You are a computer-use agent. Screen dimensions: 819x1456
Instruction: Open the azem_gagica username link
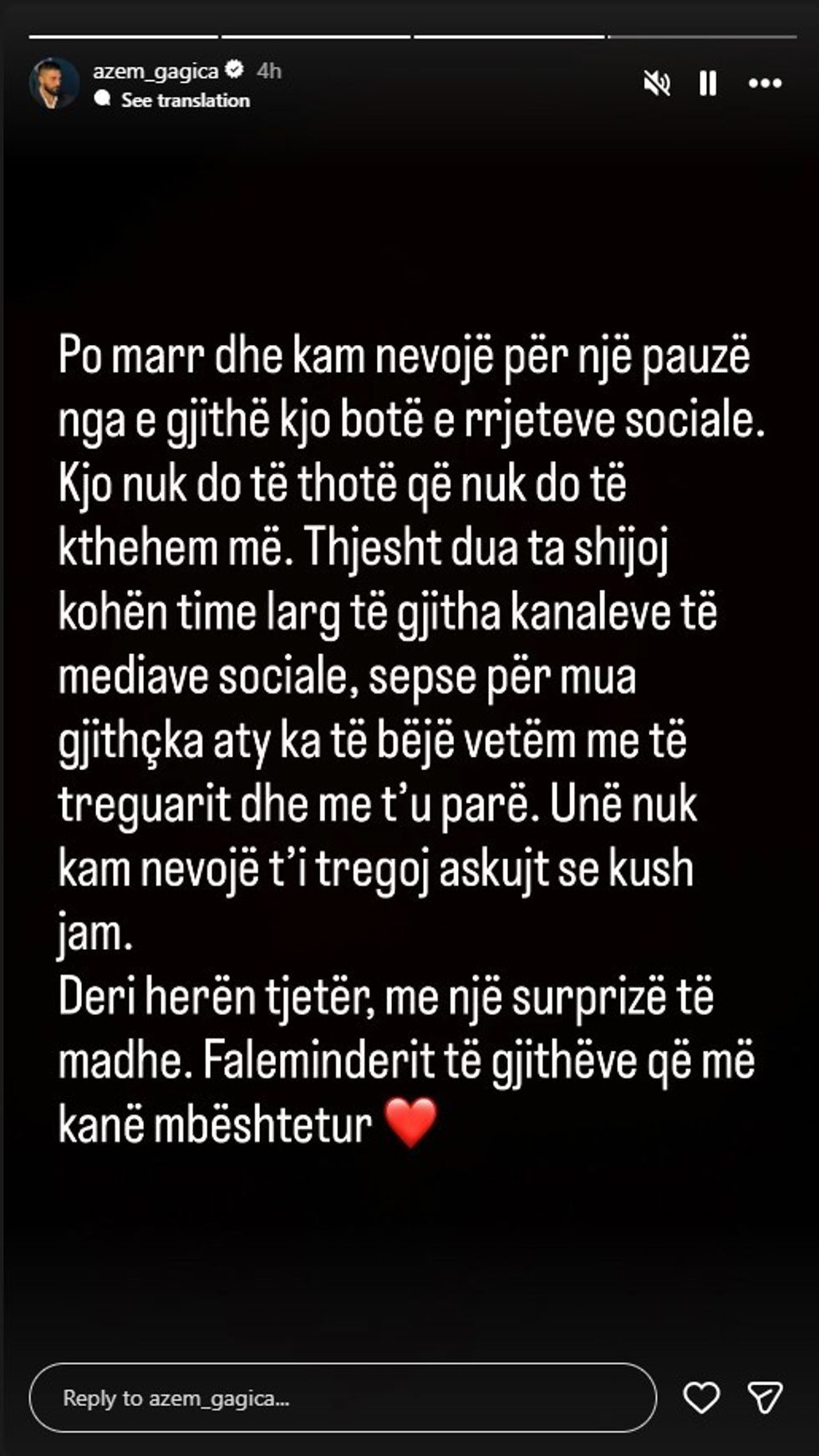point(155,71)
